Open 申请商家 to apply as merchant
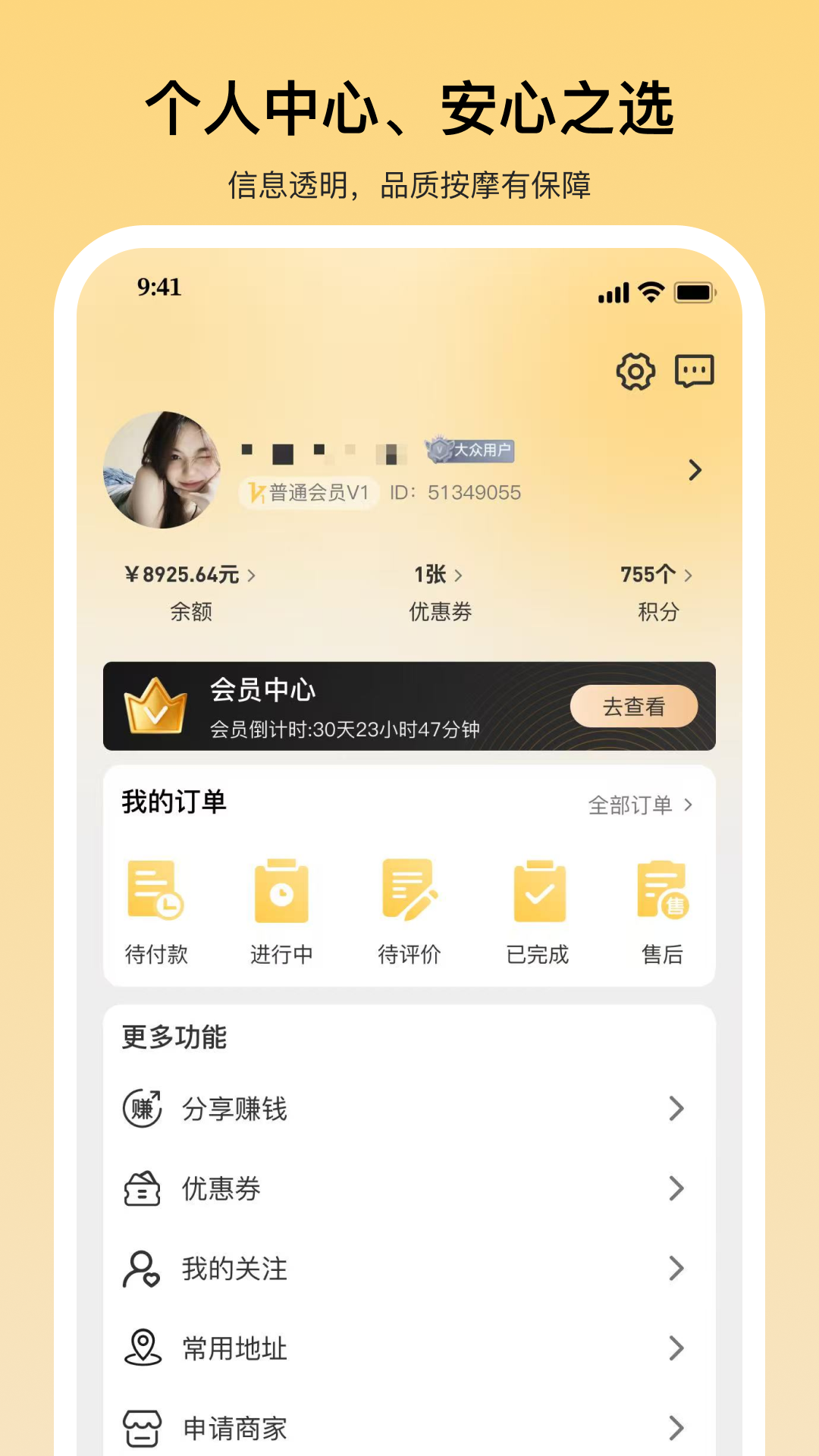 [x=234, y=1429]
